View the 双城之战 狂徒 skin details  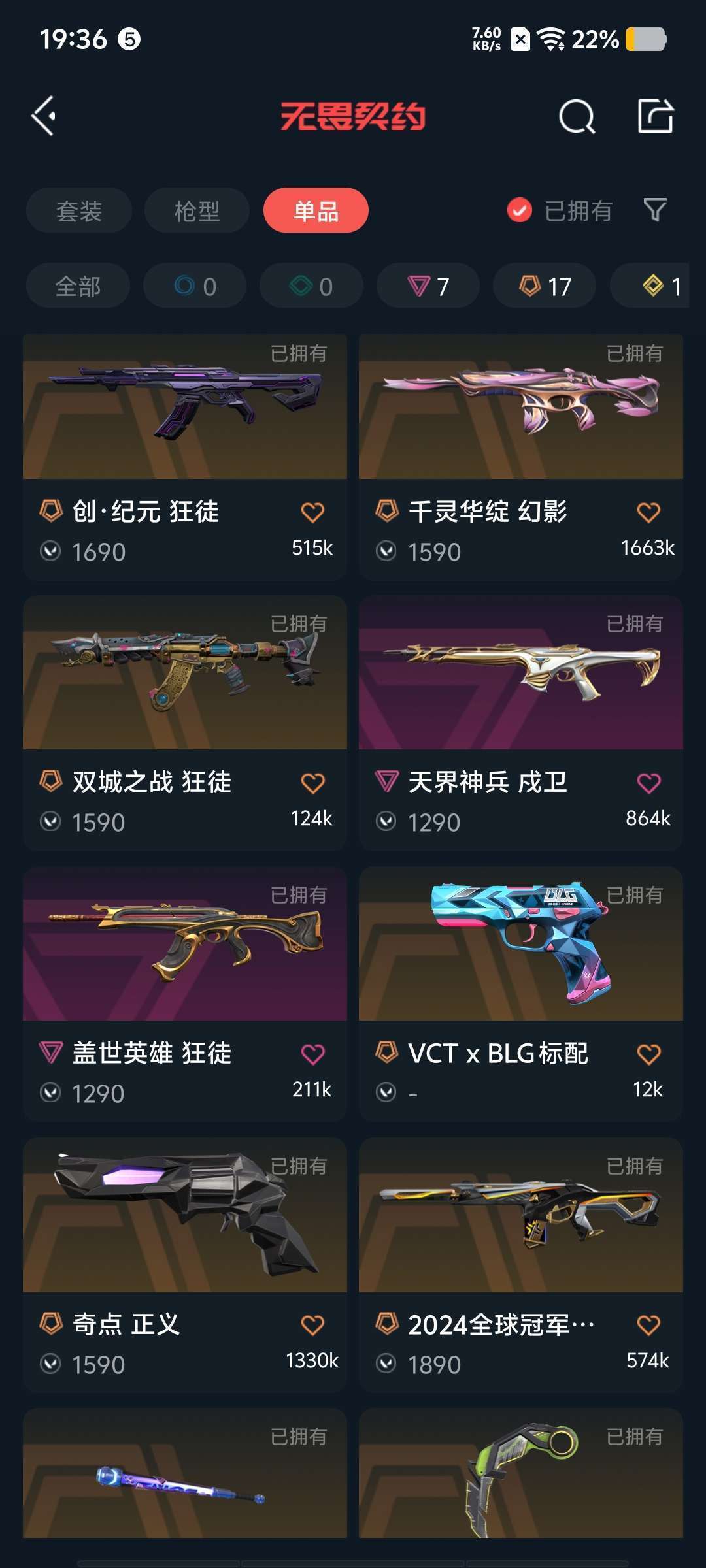coord(184,679)
